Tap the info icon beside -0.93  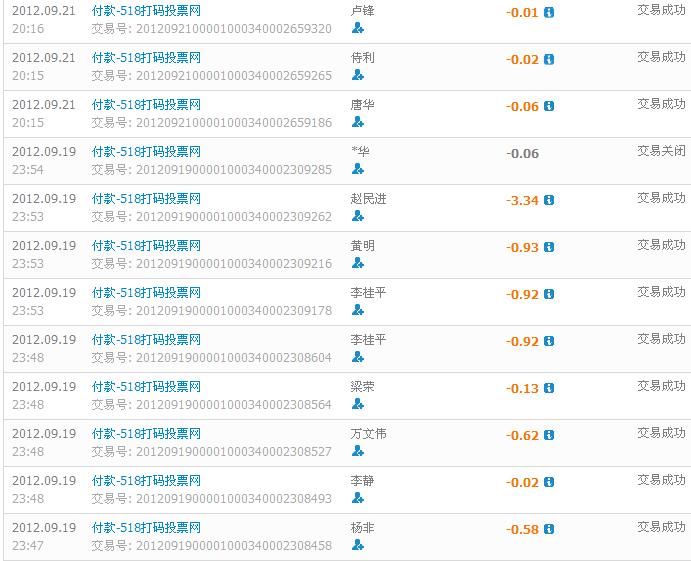coord(548,248)
